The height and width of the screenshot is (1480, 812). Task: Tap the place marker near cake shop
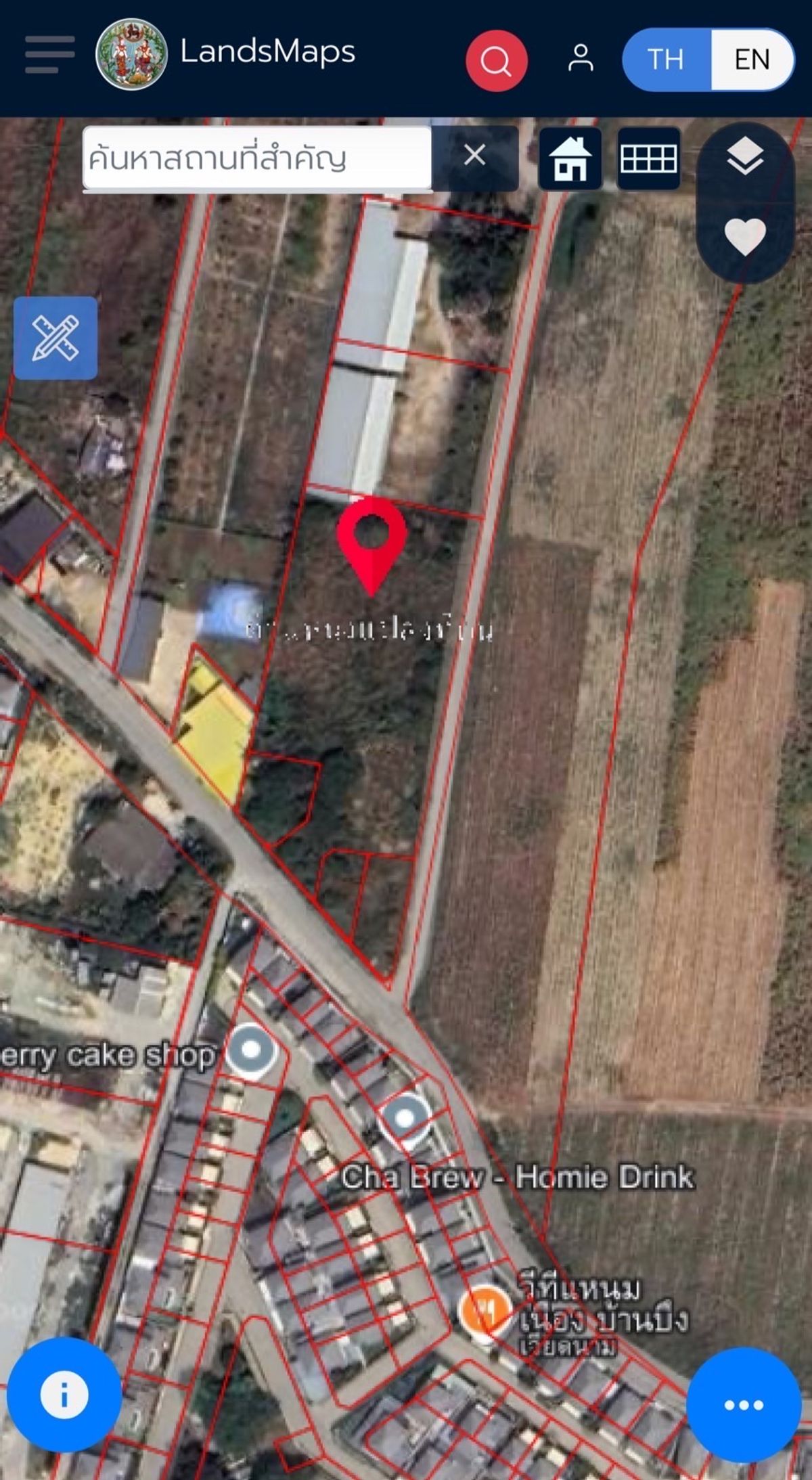[x=251, y=1051]
